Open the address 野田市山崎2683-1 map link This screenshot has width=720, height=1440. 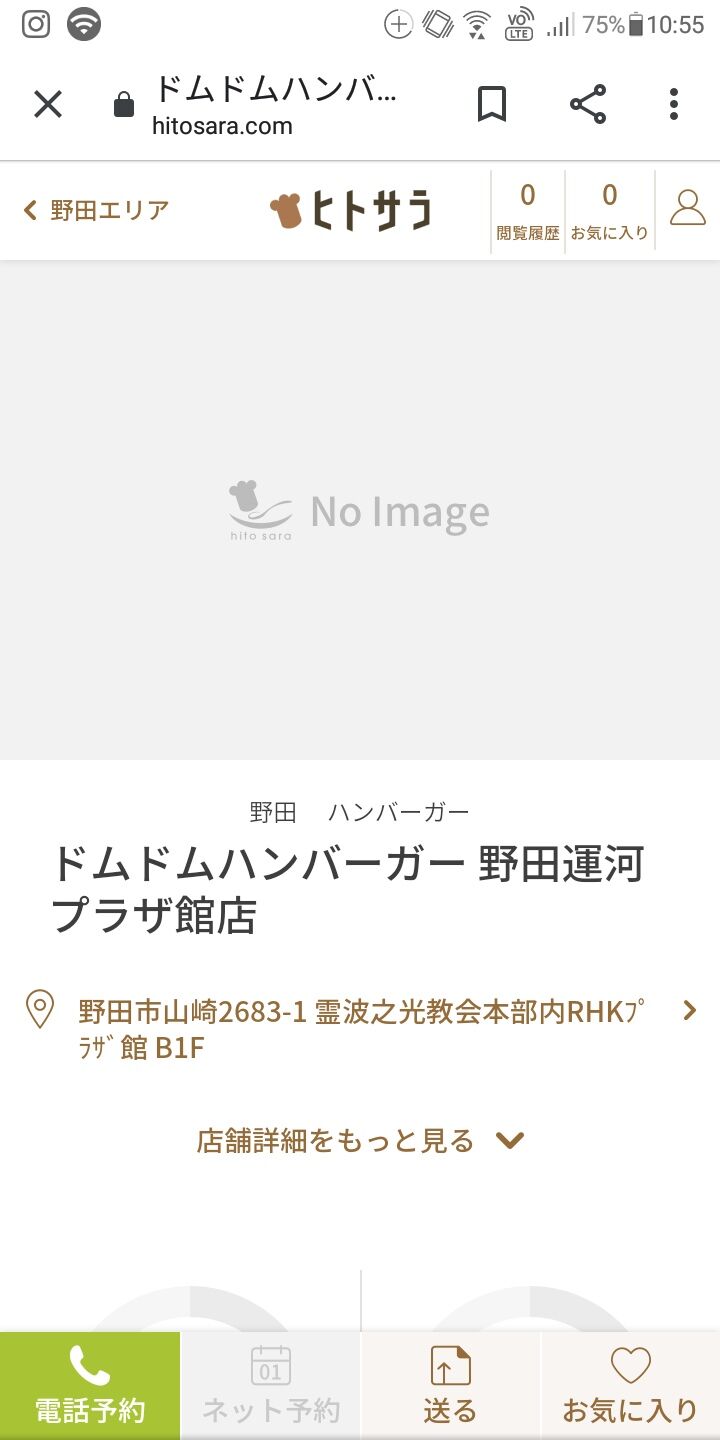pyautogui.click(x=360, y=1028)
